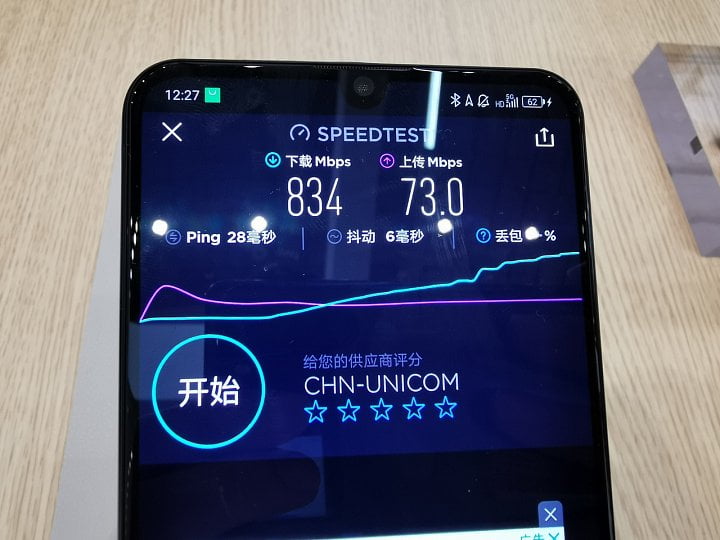720x540 pixels.
Task: Dismiss the bottom ad banner
Action: (550, 516)
